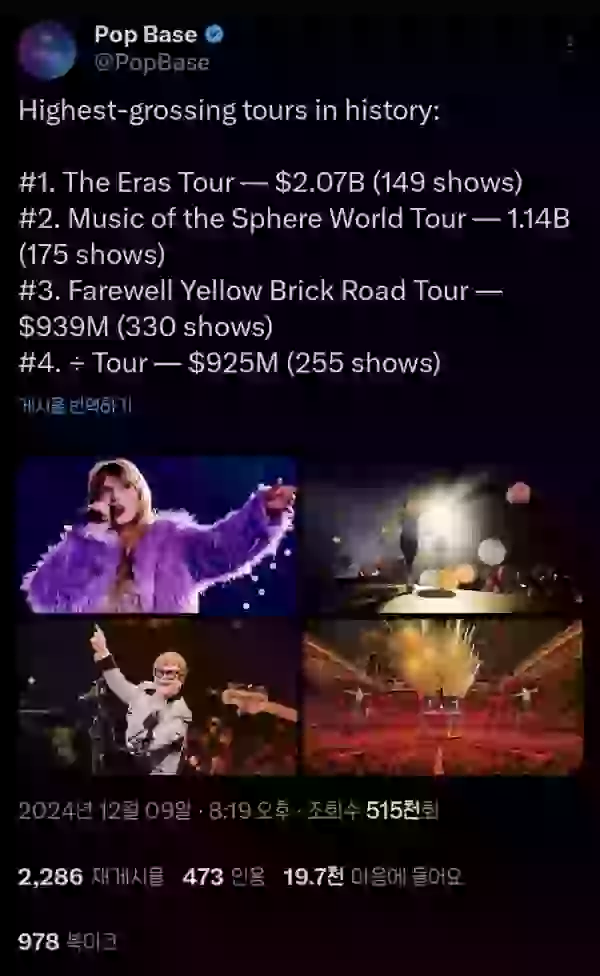The height and width of the screenshot is (976, 600).
Task: Open the Elton John performance photo
Action: click(x=157, y=697)
